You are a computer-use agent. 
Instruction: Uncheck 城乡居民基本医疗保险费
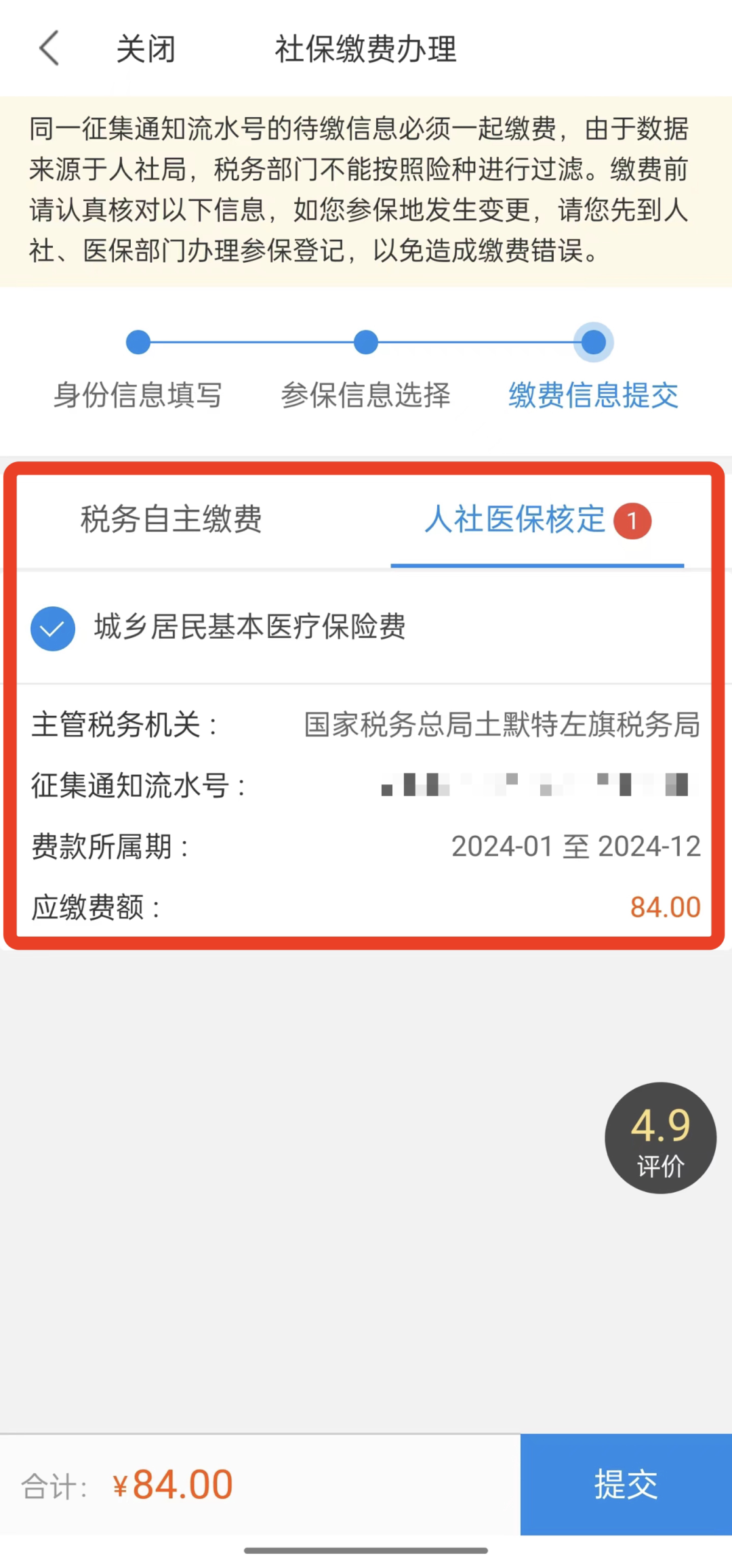pyautogui.click(x=53, y=629)
